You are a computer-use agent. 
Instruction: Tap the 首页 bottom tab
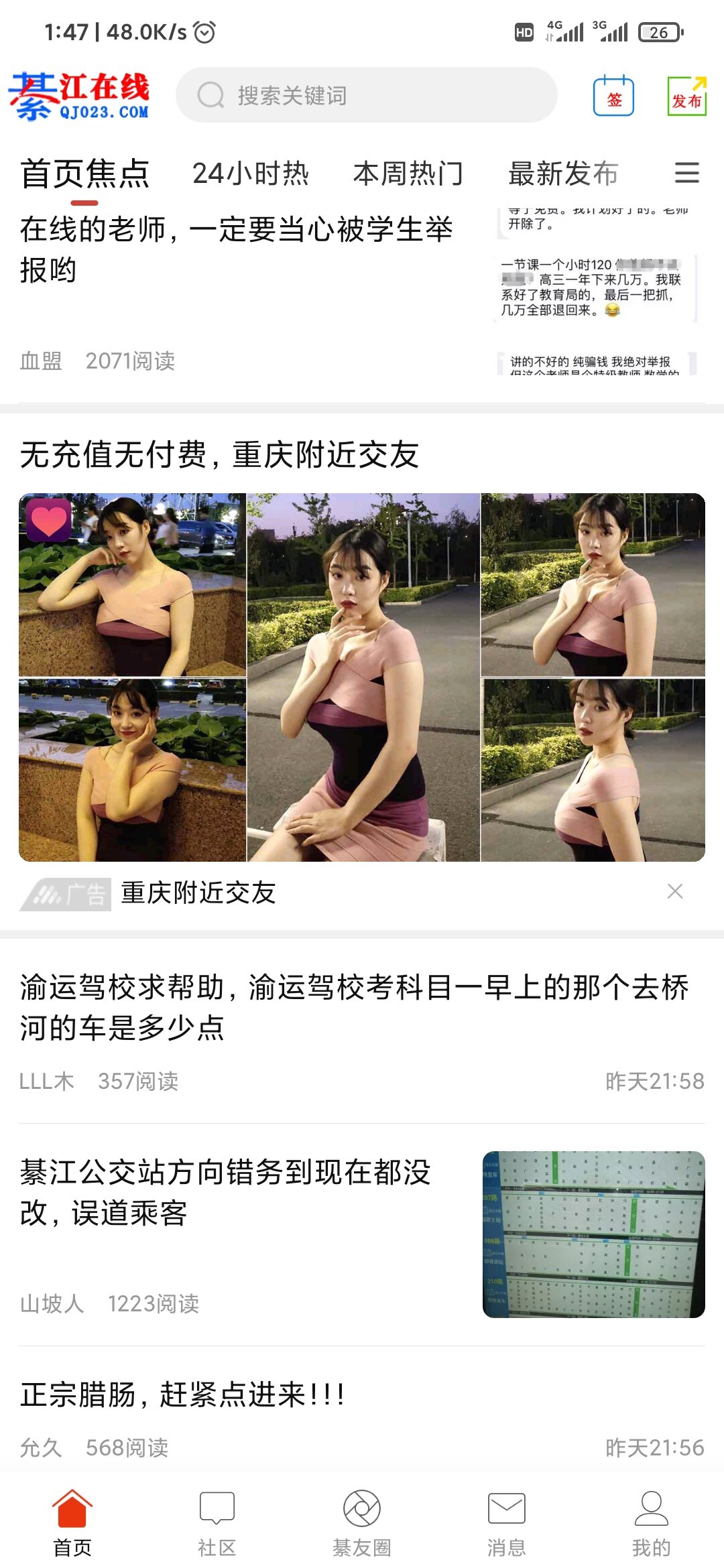(x=72, y=1522)
